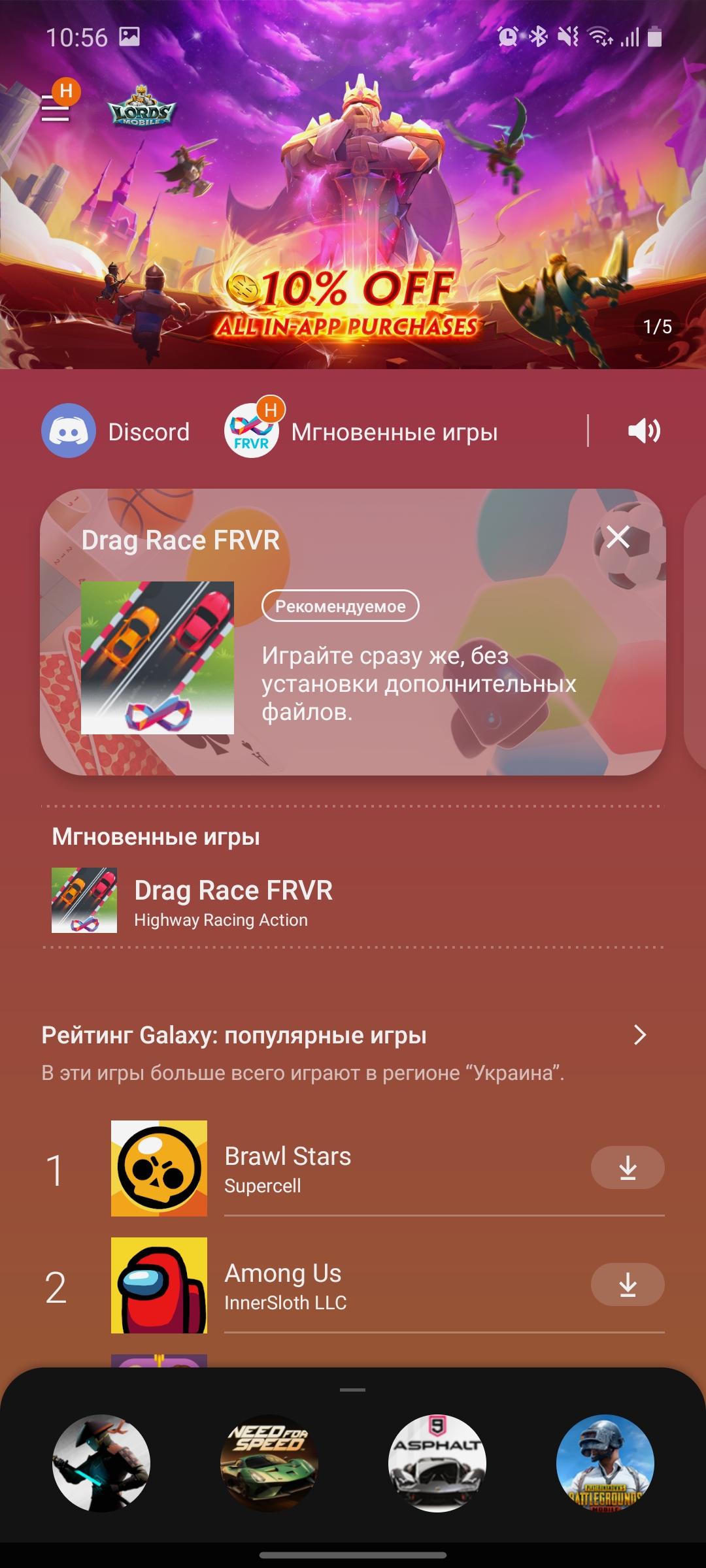Launch Drag Race FRVR from instant games list
Viewport: 706px width, 1568px height.
point(233,902)
